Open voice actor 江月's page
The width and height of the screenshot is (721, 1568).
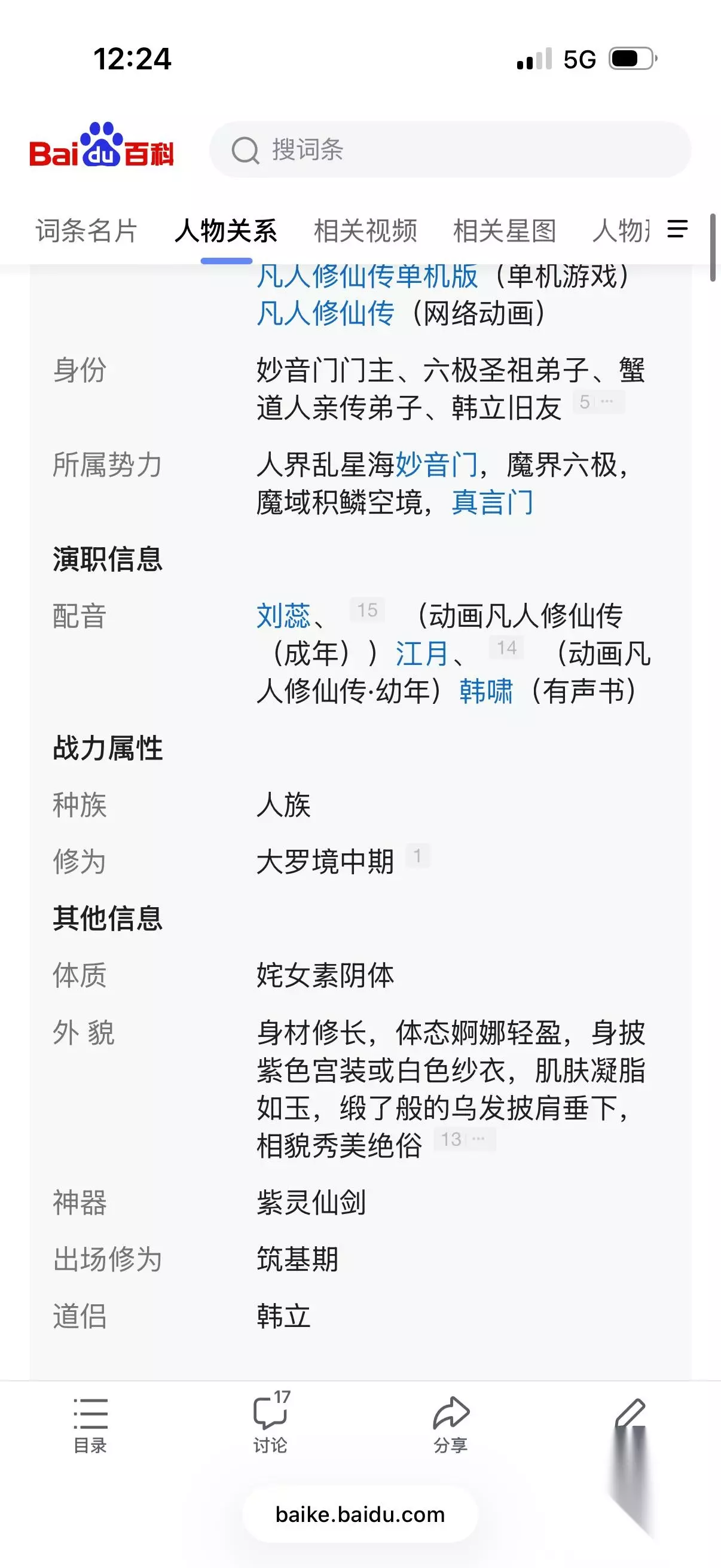tap(422, 653)
